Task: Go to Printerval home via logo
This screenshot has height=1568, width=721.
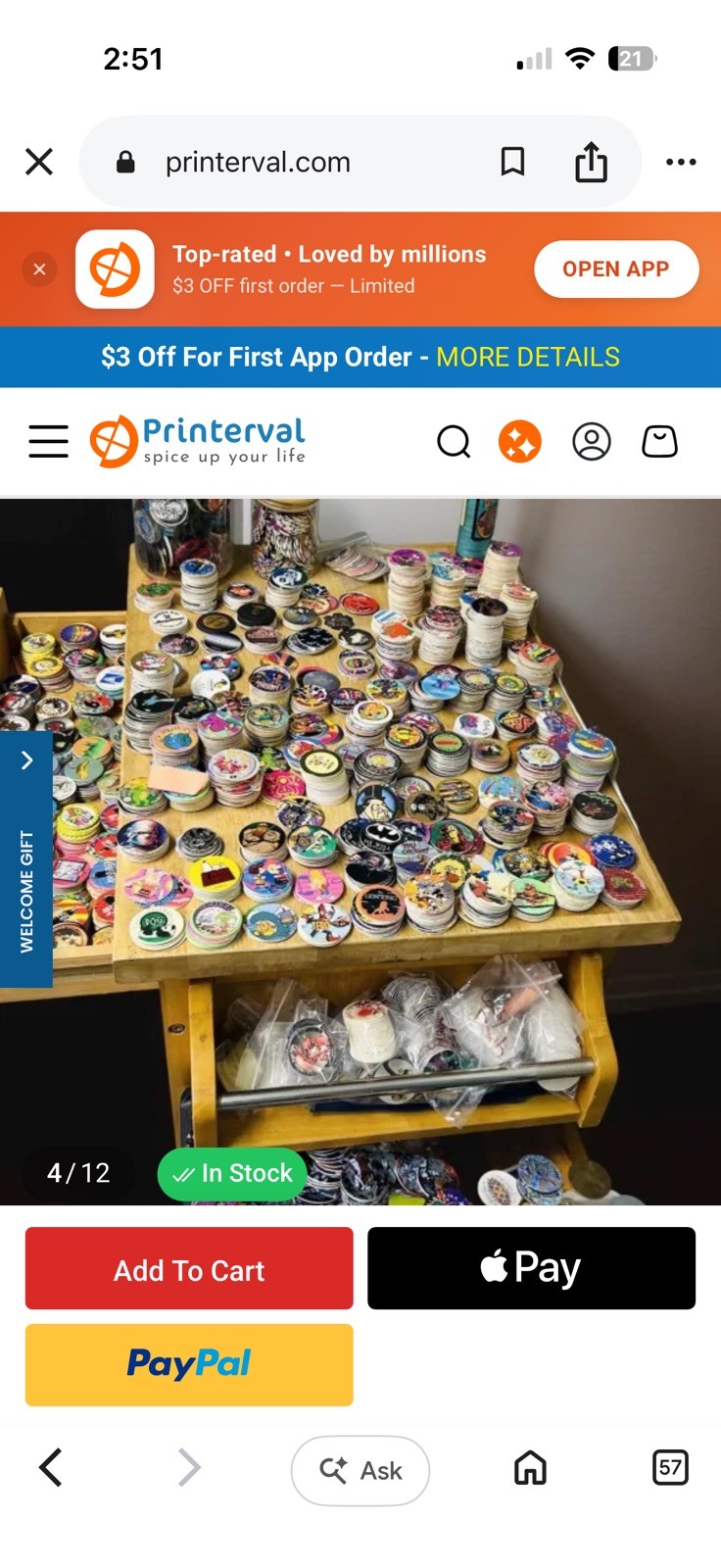Action: (x=198, y=441)
